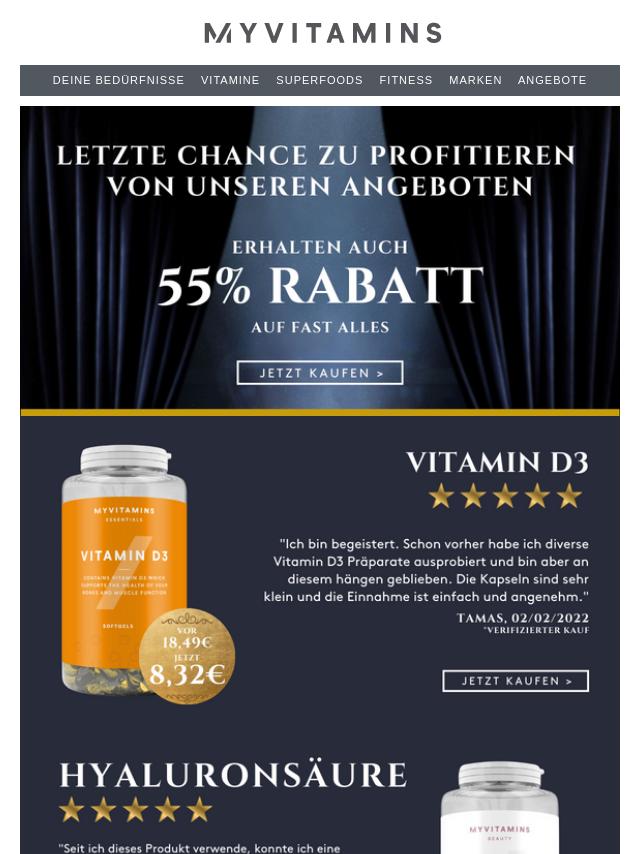Tap Jetzt Kaufen for Vitamin D3
640x854 pixels.
[515, 681]
